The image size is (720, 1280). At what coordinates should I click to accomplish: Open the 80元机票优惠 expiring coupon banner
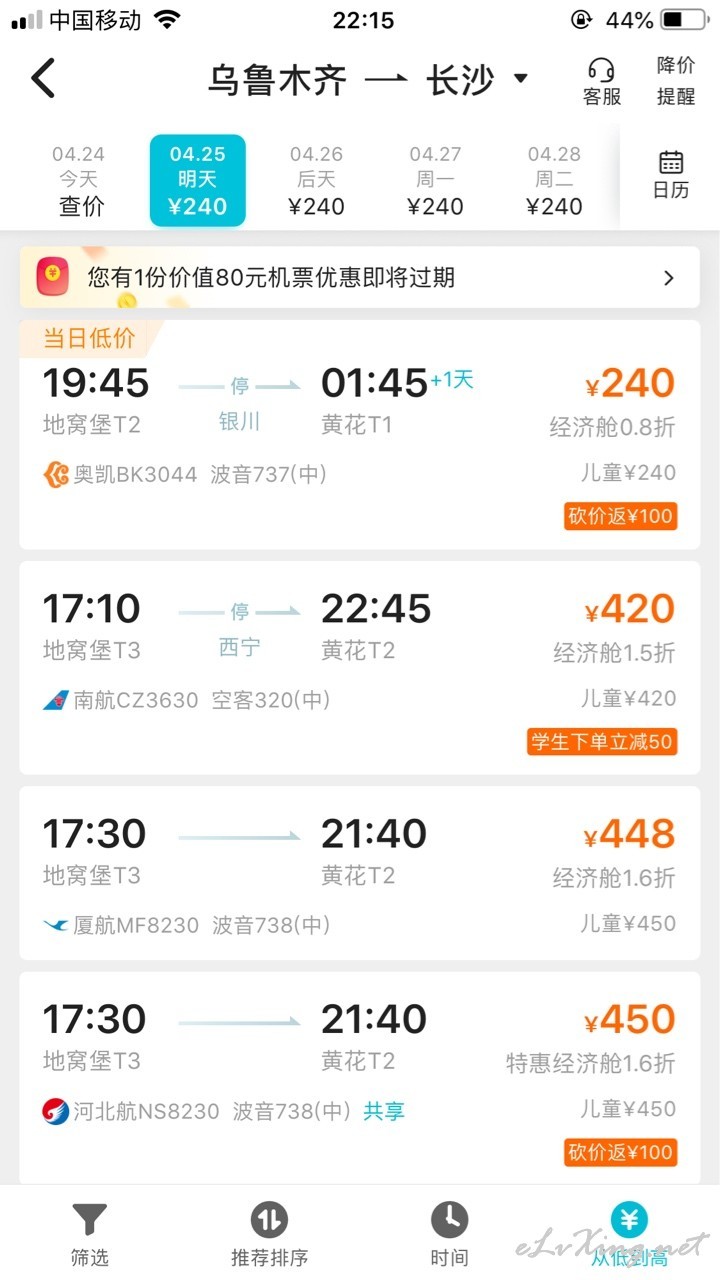pos(360,278)
